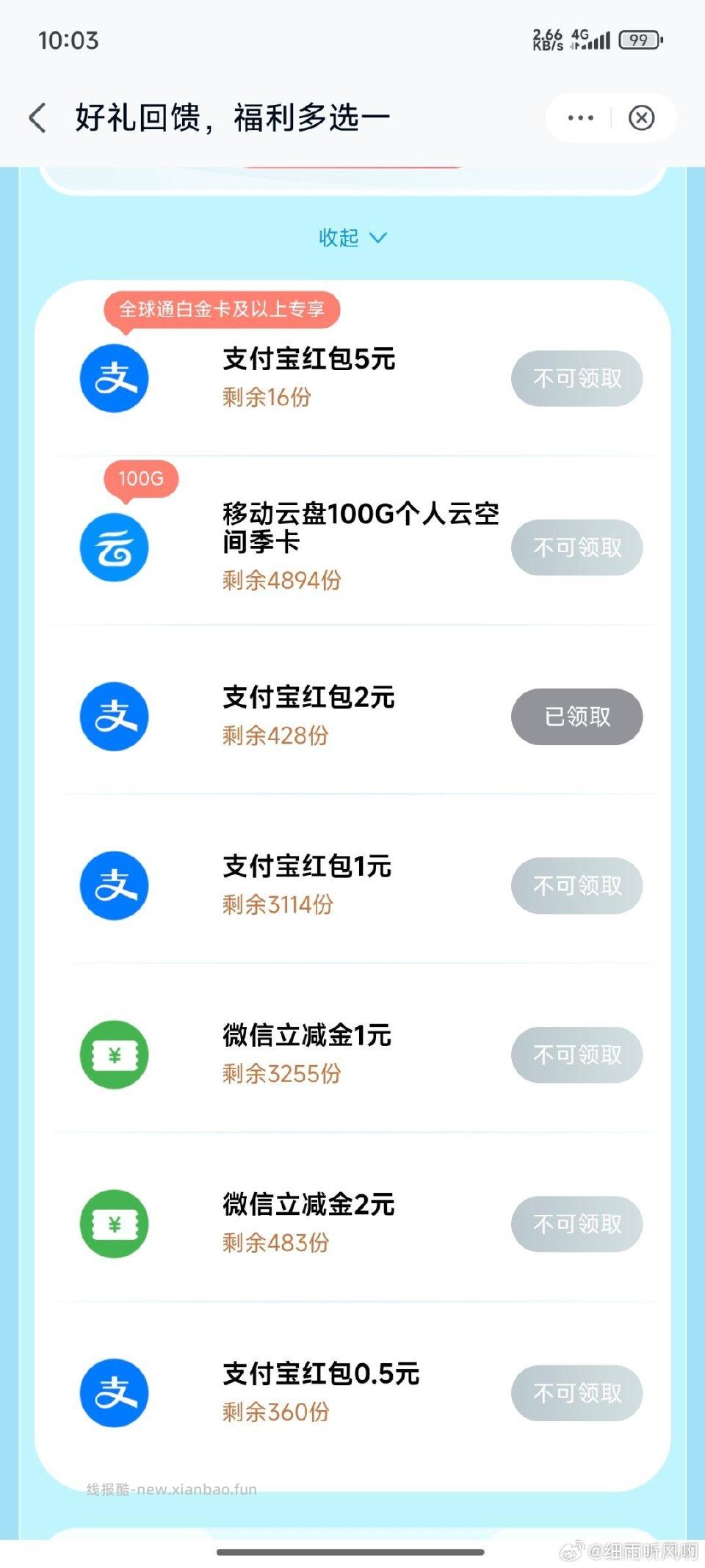Select the coupon icon beside 微信立减金2元
The width and height of the screenshot is (705, 1568).
(115, 1224)
